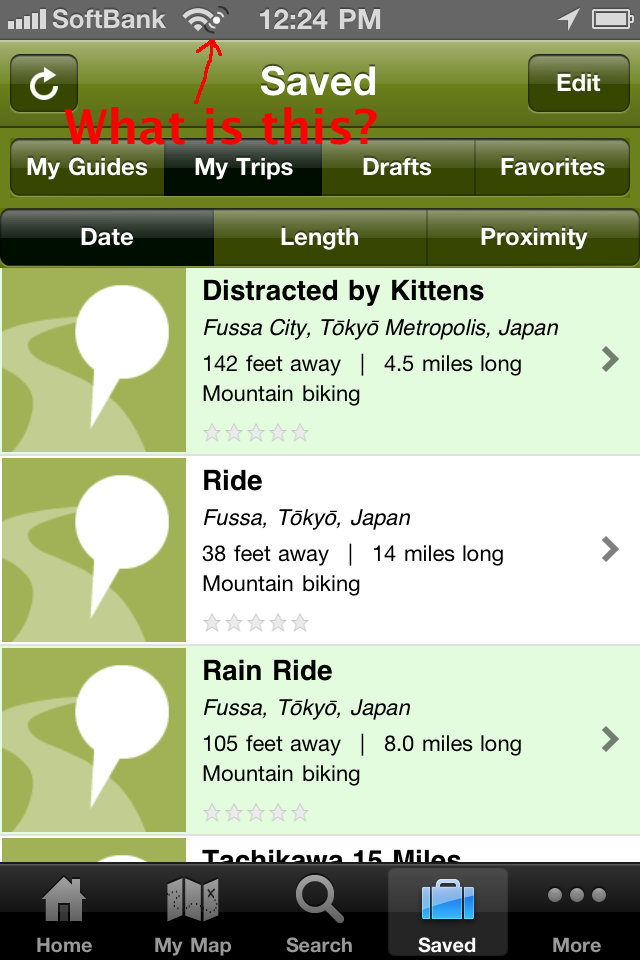
Task: Sort trips by Proximity
Action: 533,238
